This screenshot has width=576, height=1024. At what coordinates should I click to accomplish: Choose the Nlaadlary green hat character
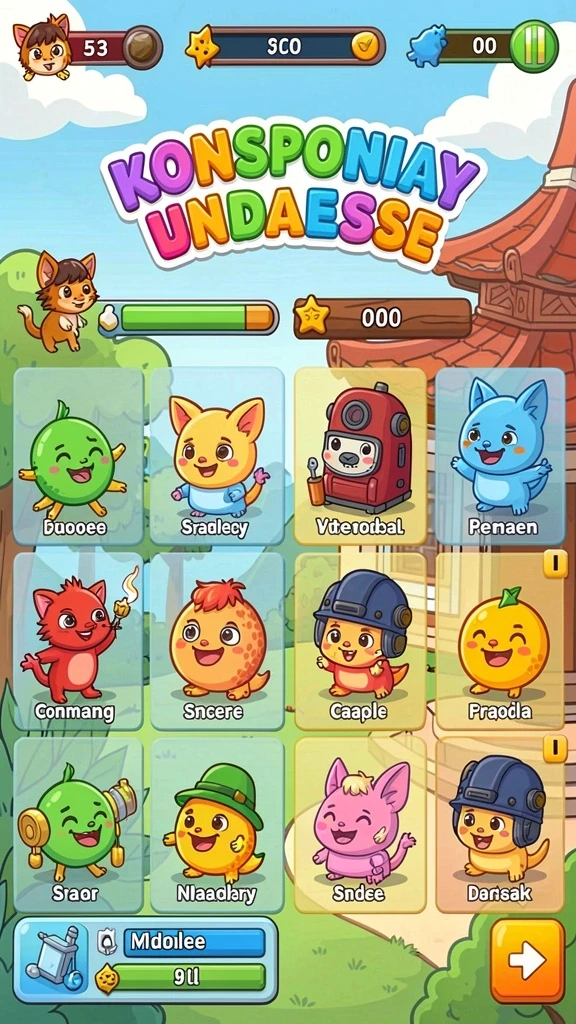pos(217,825)
